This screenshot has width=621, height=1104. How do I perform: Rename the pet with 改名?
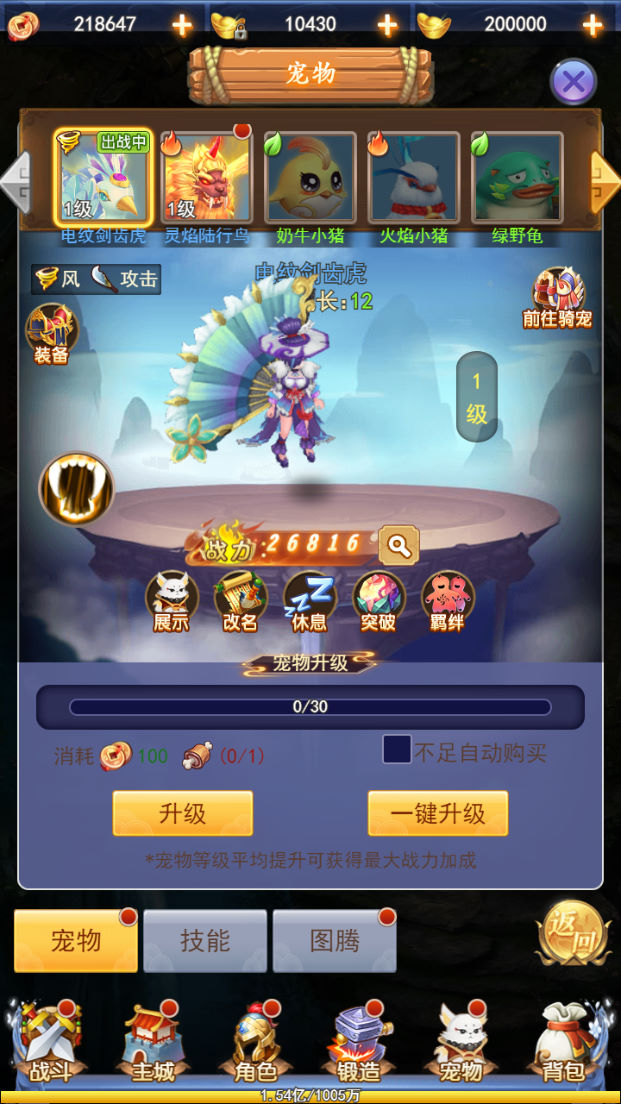coord(240,600)
